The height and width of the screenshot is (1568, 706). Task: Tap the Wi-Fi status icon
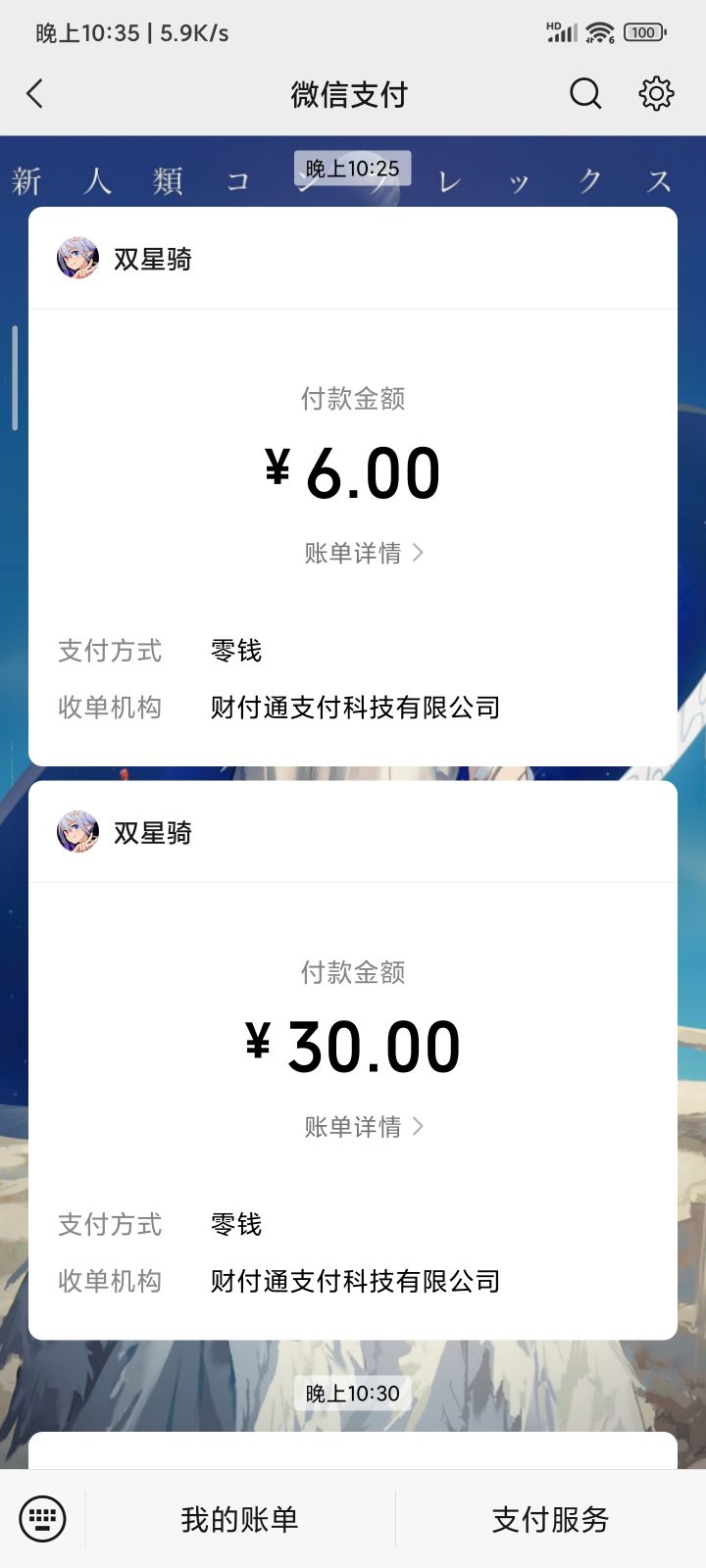[599, 30]
